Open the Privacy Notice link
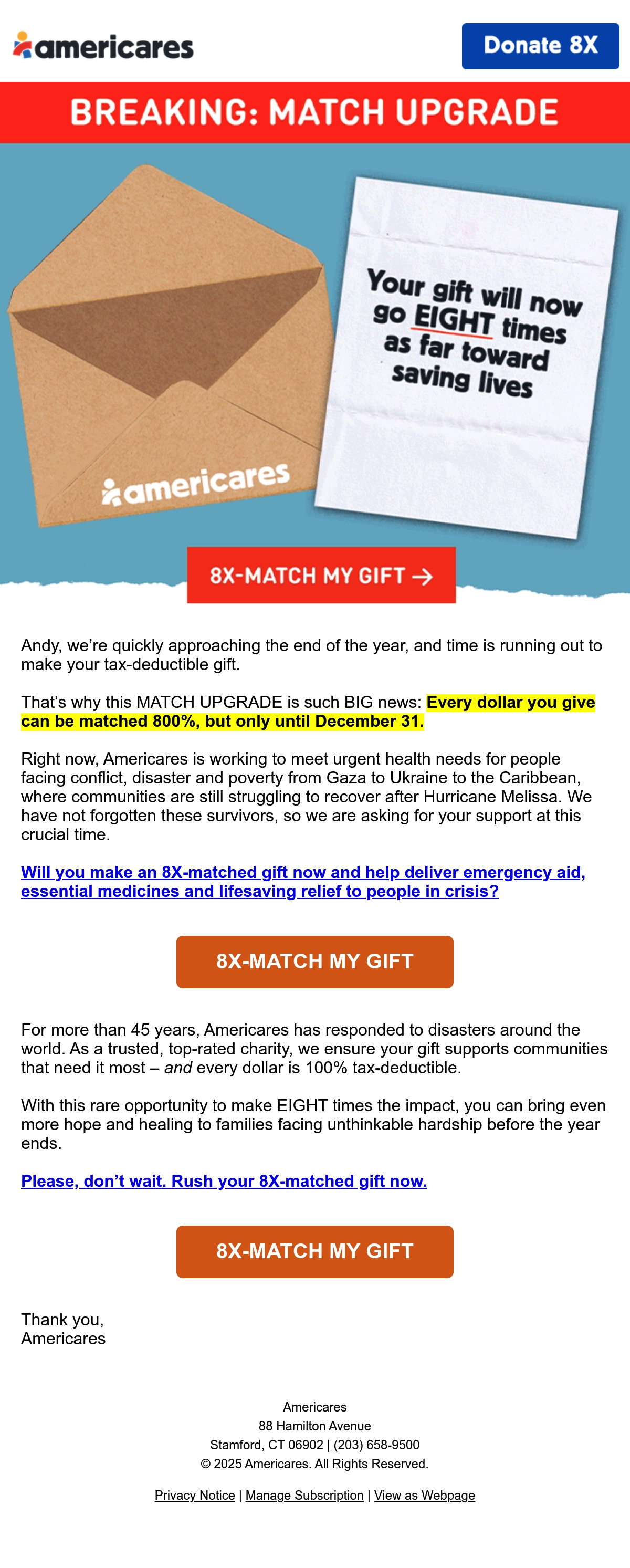 click(195, 1495)
